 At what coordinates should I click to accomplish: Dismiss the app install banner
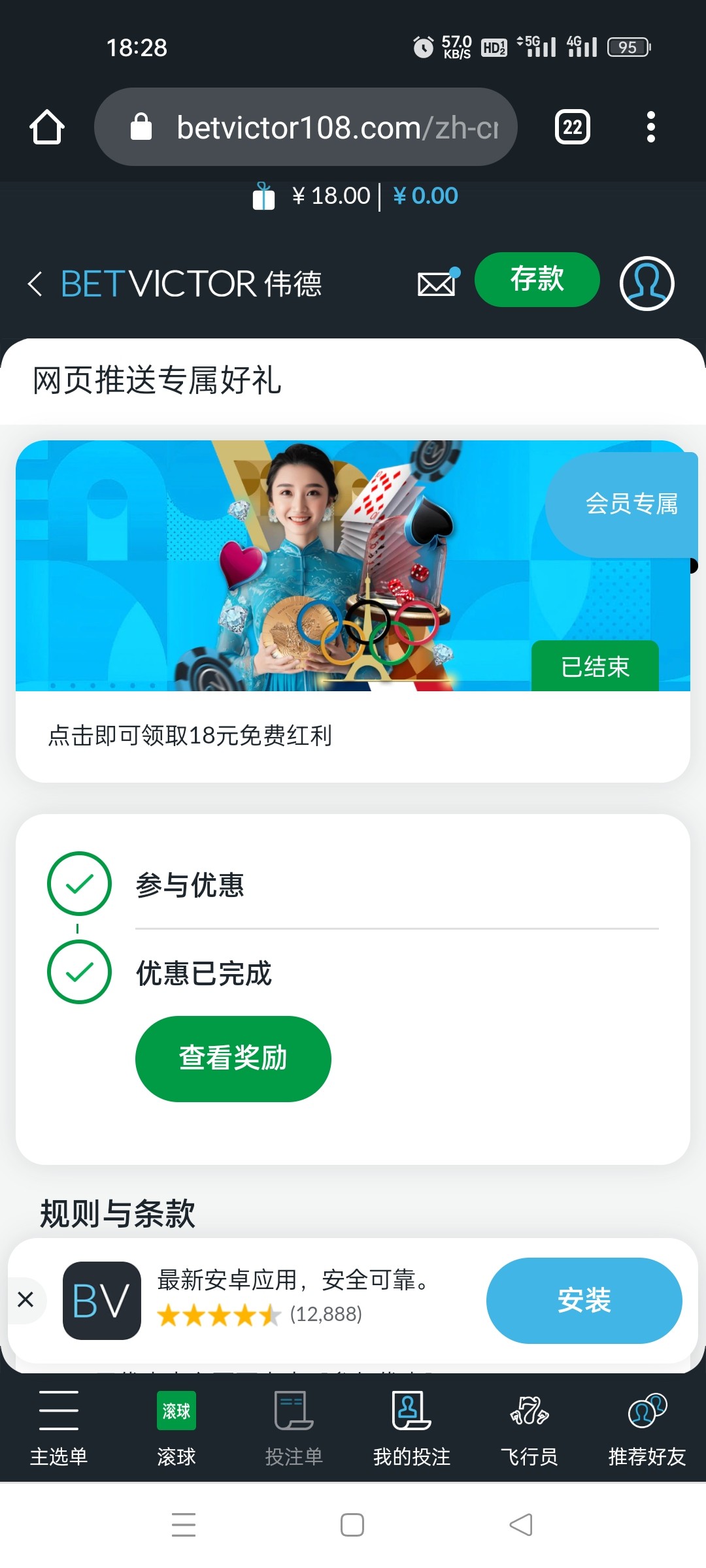[x=25, y=1299]
